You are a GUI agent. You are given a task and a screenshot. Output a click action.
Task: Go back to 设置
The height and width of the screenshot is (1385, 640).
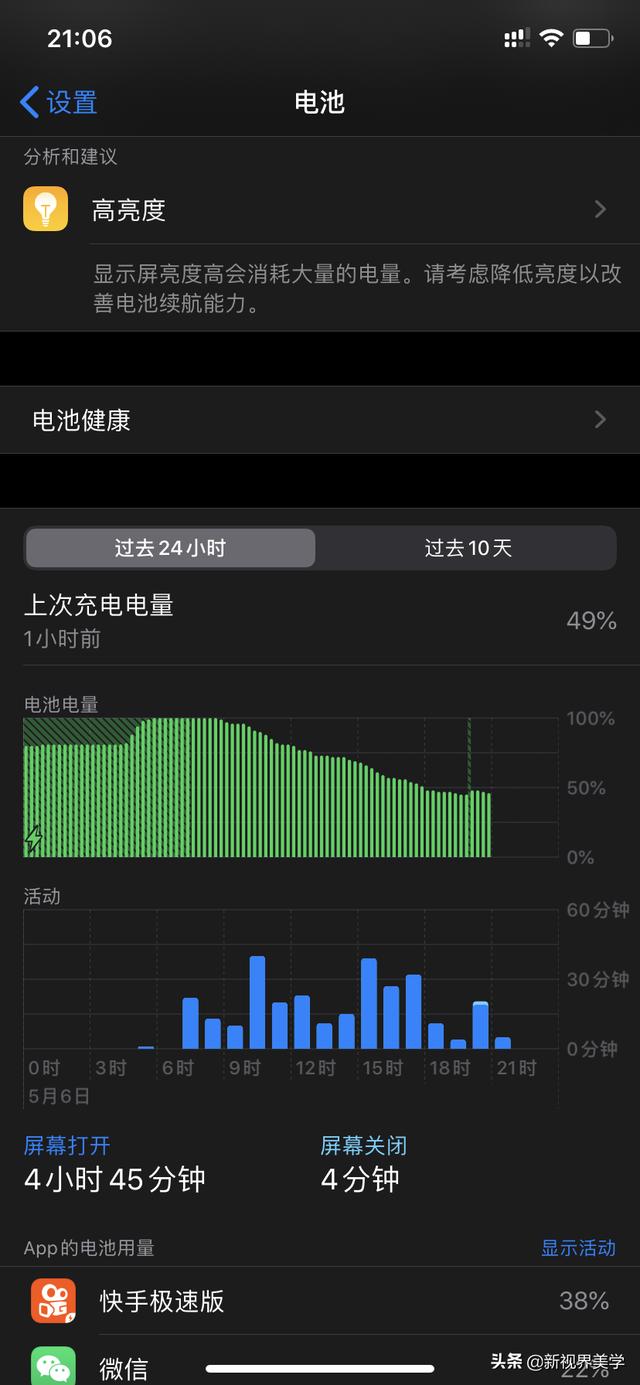tap(58, 102)
